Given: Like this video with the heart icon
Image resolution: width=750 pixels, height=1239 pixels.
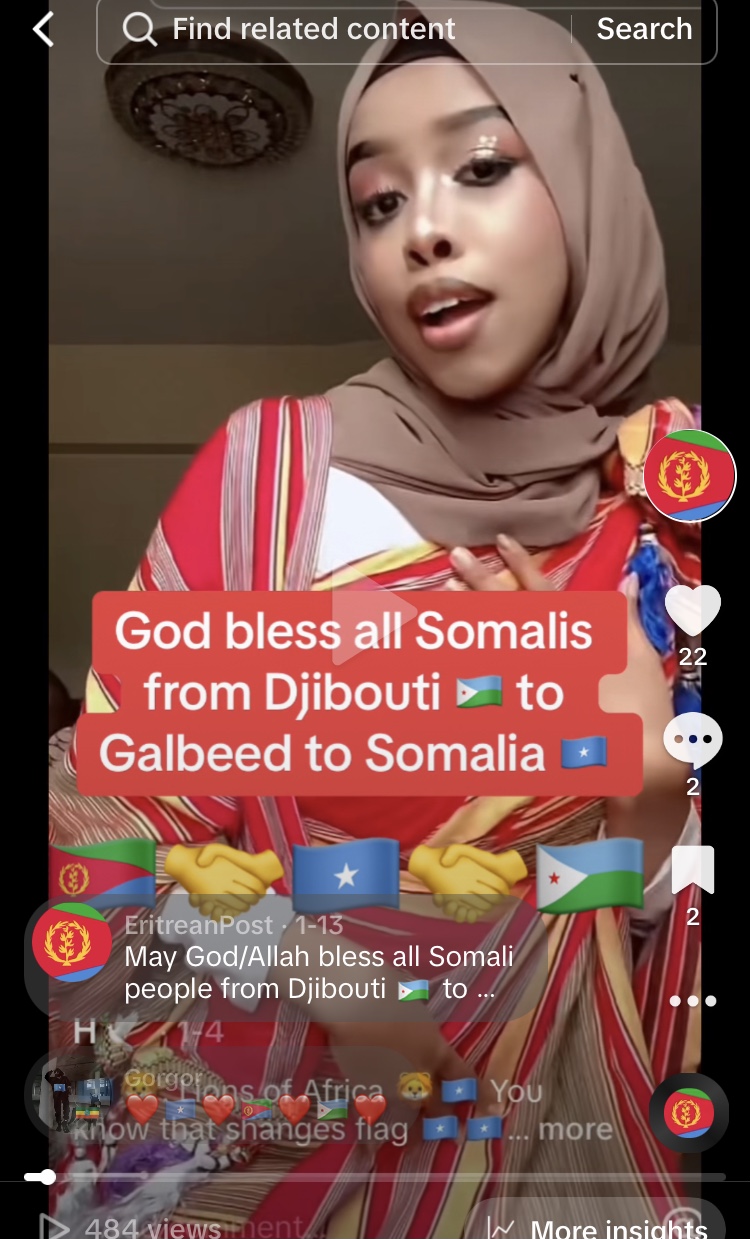Looking at the screenshot, I should 693,611.
